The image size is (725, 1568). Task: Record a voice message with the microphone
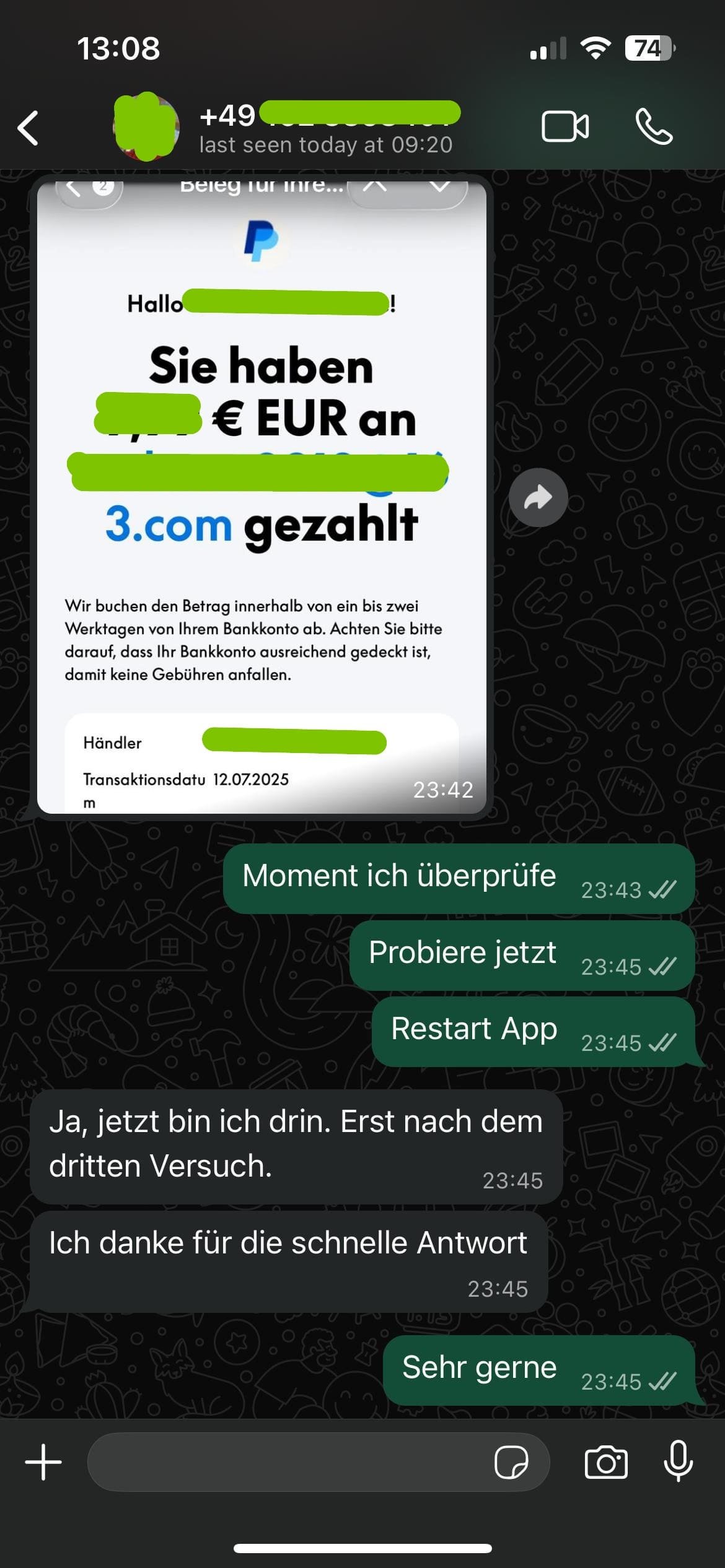click(x=679, y=1461)
